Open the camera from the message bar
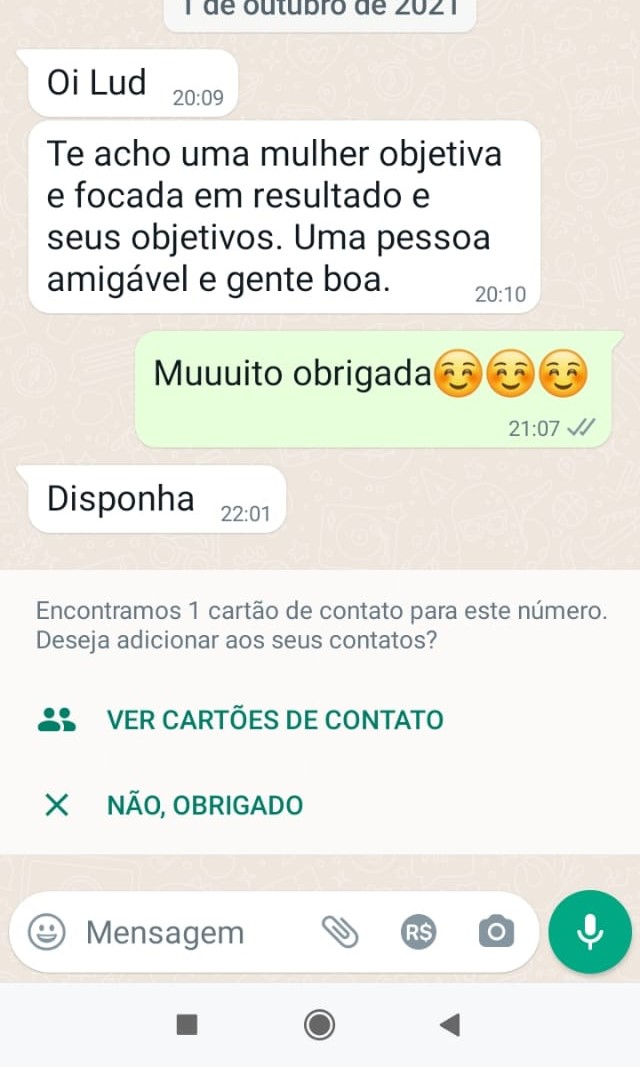 pos(496,933)
